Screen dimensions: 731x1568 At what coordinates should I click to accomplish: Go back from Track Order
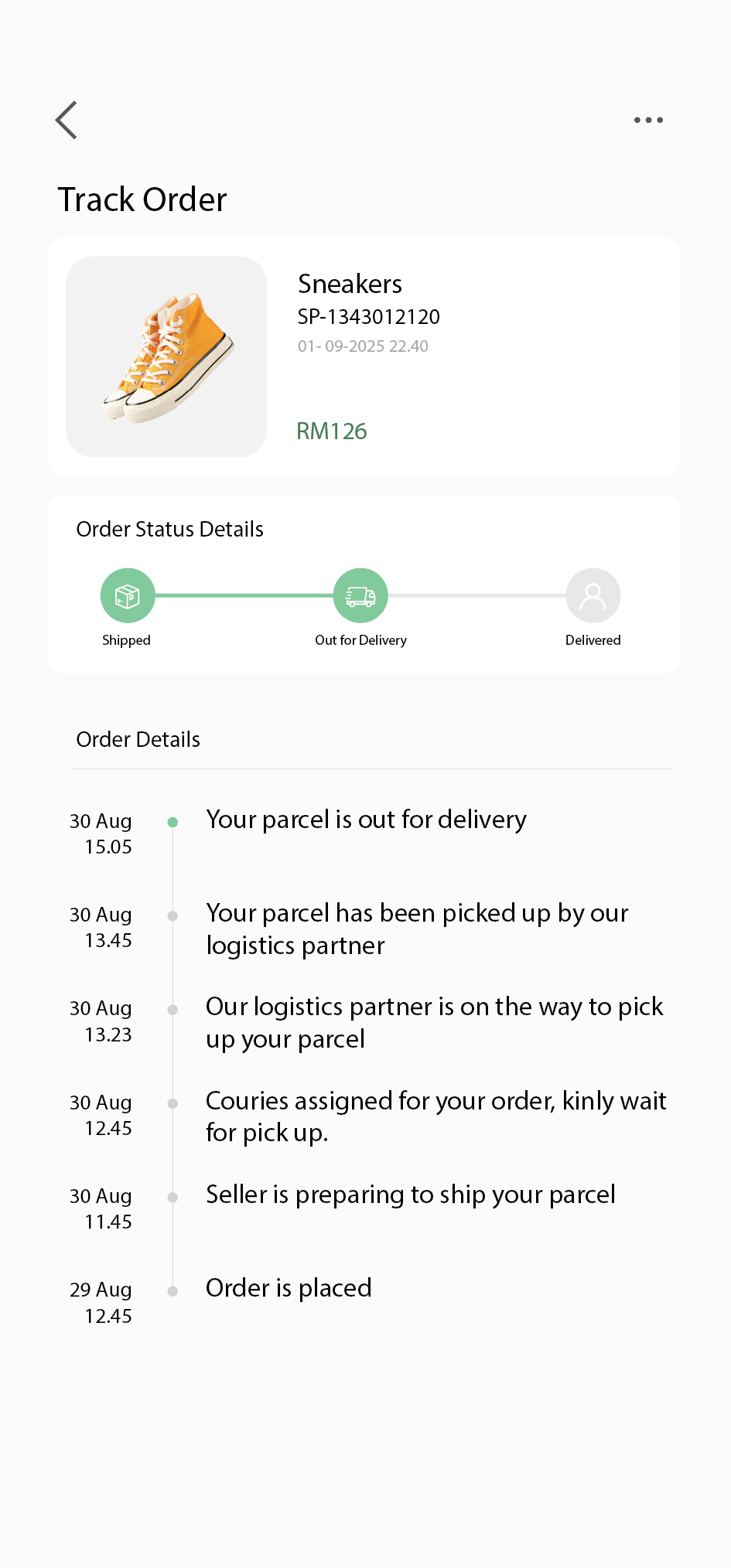tap(67, 121)
